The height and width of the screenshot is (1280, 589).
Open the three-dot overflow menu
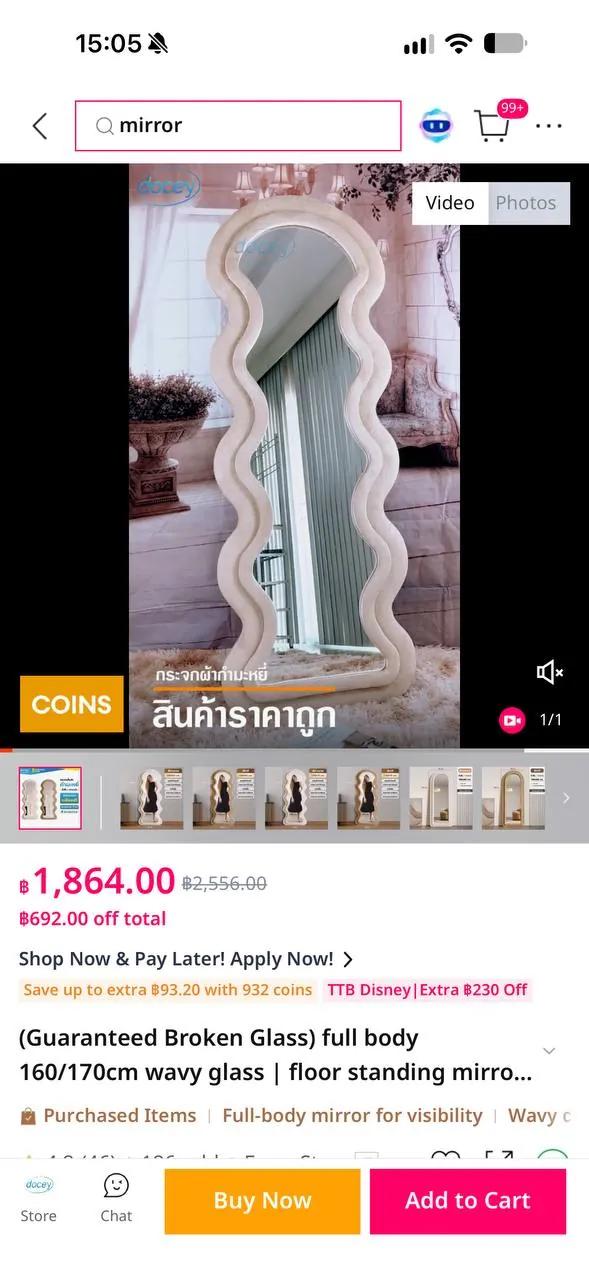click(549, 126)
